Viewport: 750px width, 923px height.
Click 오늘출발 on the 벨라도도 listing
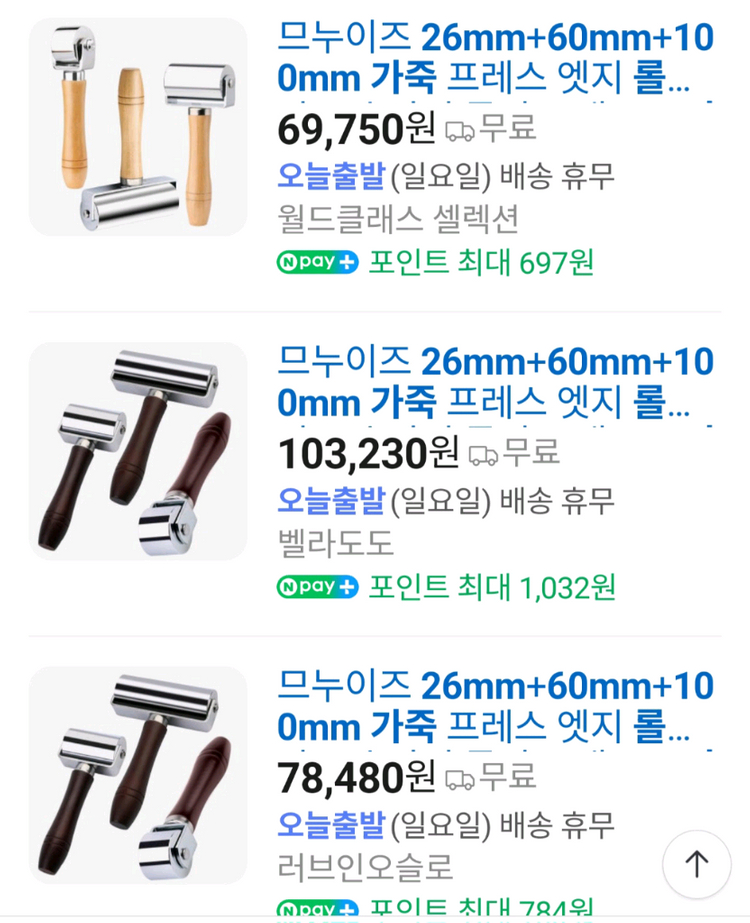point(328,501)
